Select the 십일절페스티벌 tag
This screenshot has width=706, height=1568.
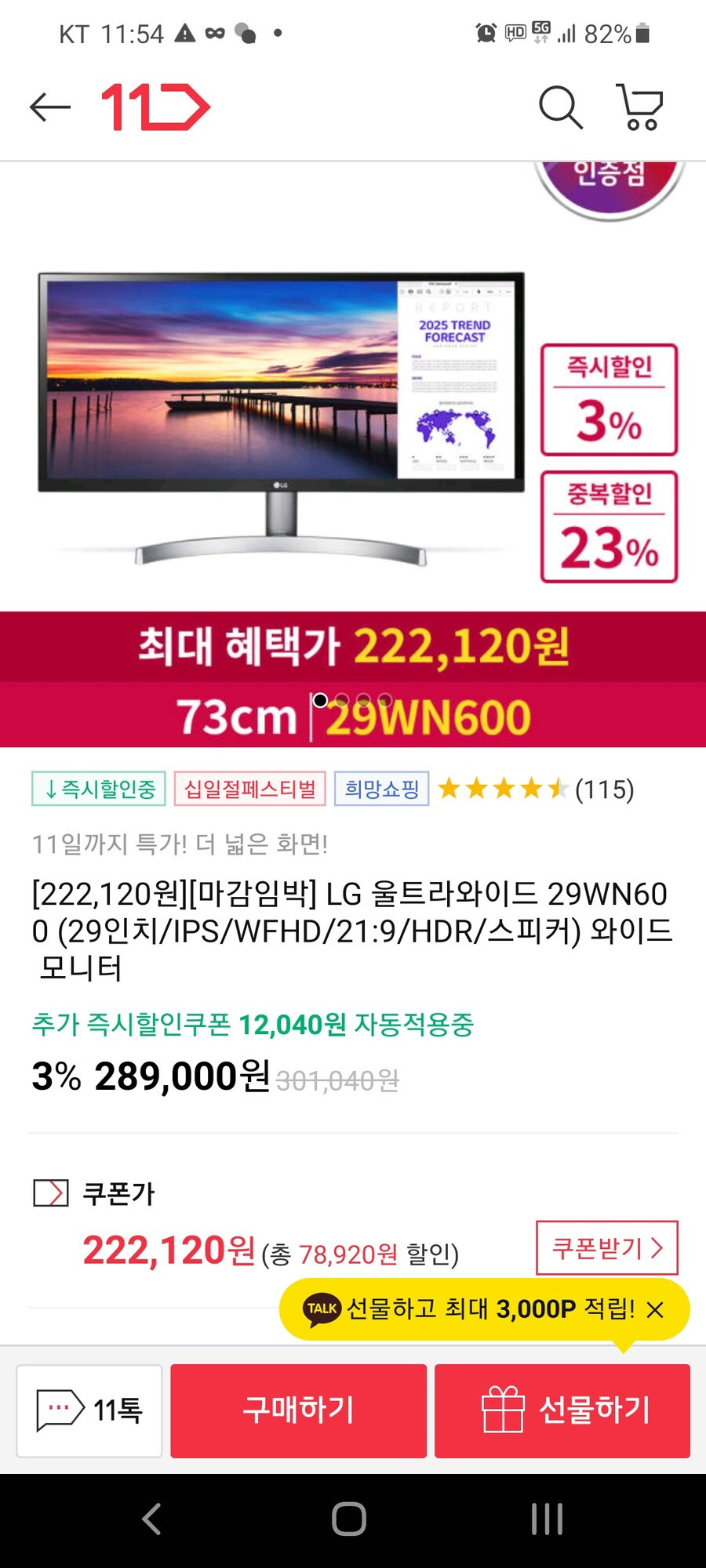[x=249, y=789]
